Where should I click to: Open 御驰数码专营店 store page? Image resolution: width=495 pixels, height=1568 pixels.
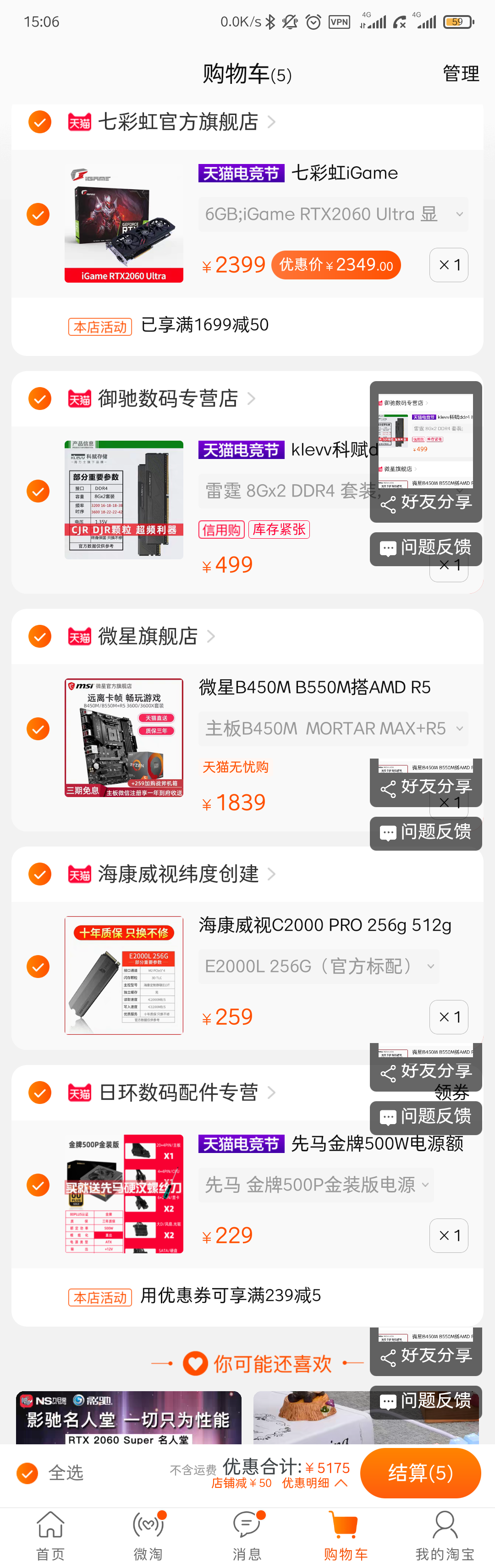point(169,399)
